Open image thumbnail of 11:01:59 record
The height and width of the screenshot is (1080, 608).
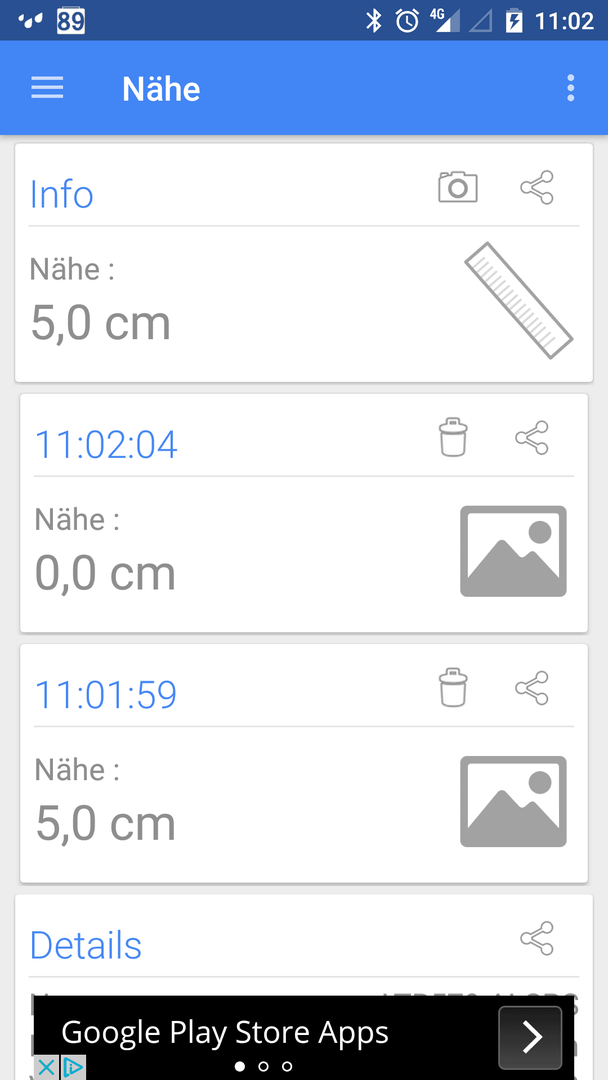513,801
